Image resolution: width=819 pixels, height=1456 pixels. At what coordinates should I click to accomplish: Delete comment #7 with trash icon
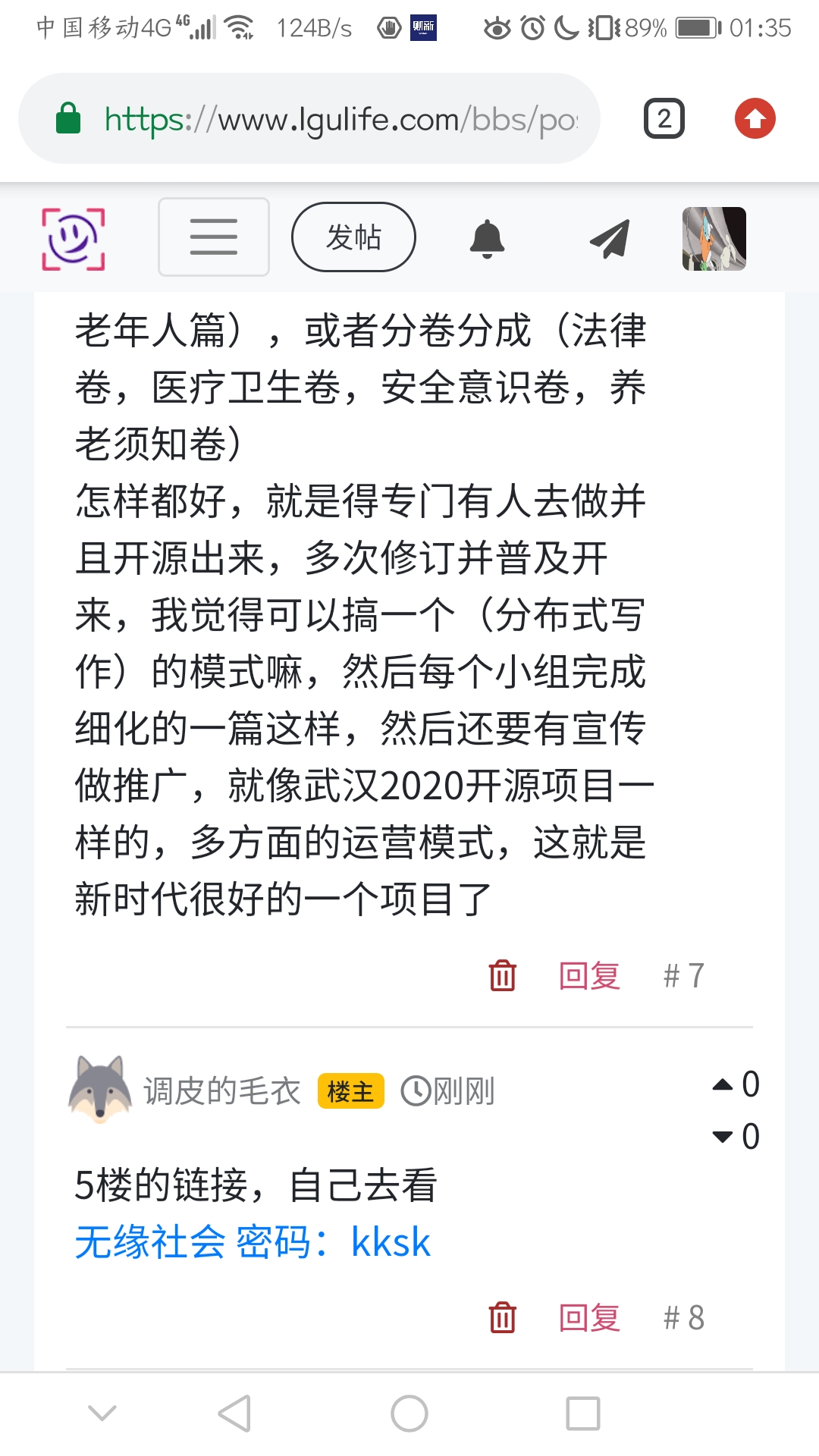coord(502,975)
